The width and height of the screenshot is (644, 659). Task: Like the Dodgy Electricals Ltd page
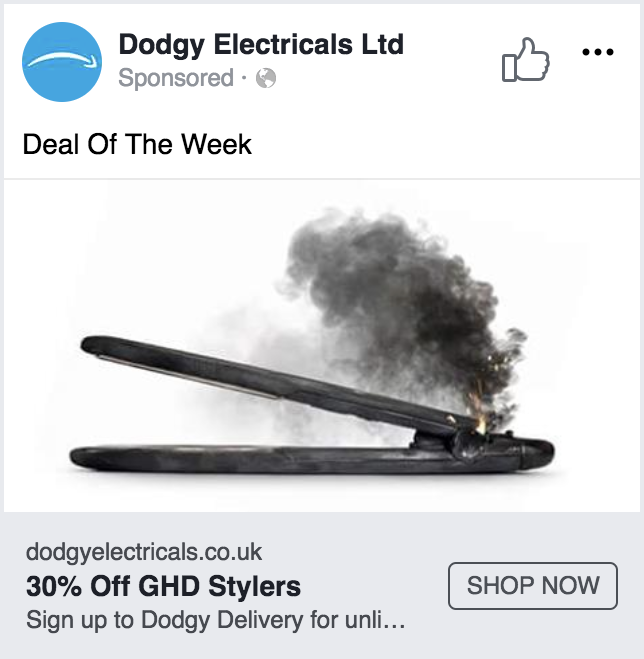(x=525, y=60)
